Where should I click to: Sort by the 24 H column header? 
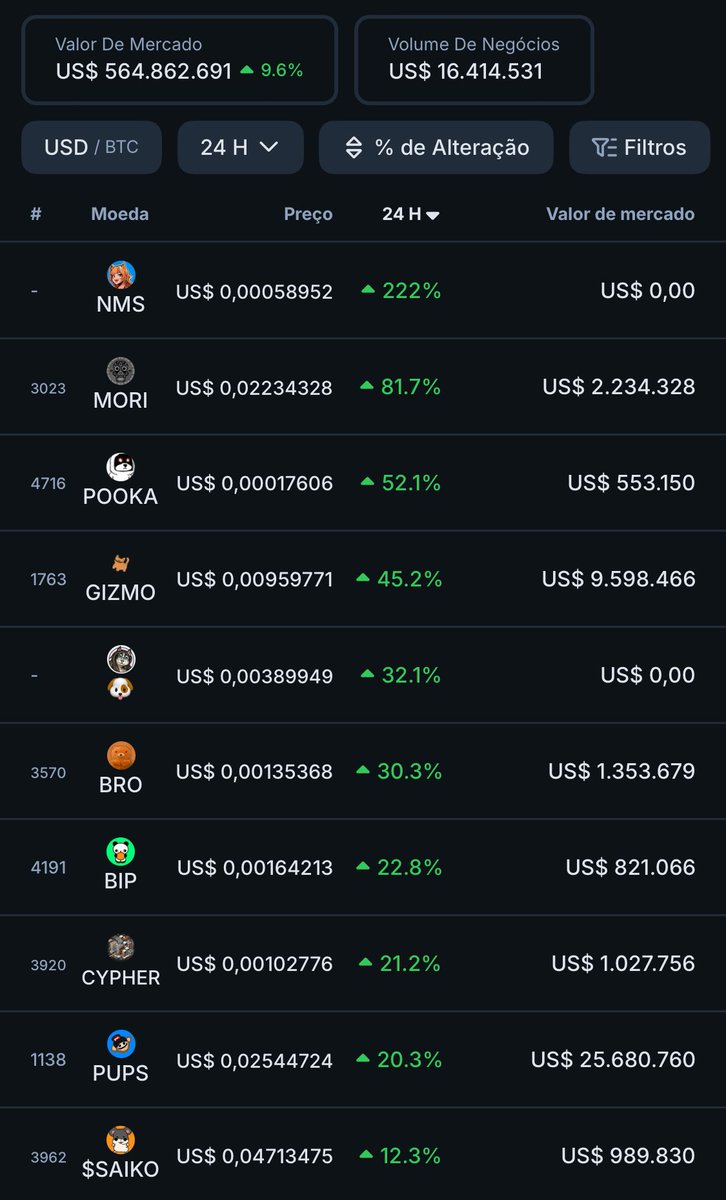point(411,214)
